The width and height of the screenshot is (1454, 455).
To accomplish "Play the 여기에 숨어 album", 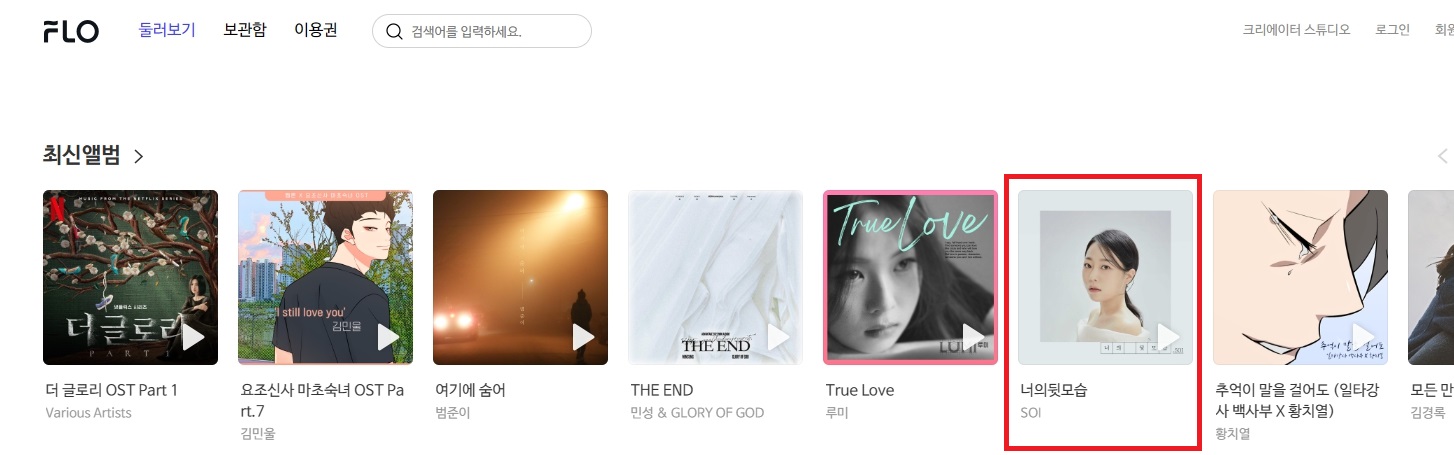I will [x=583, y=337].
